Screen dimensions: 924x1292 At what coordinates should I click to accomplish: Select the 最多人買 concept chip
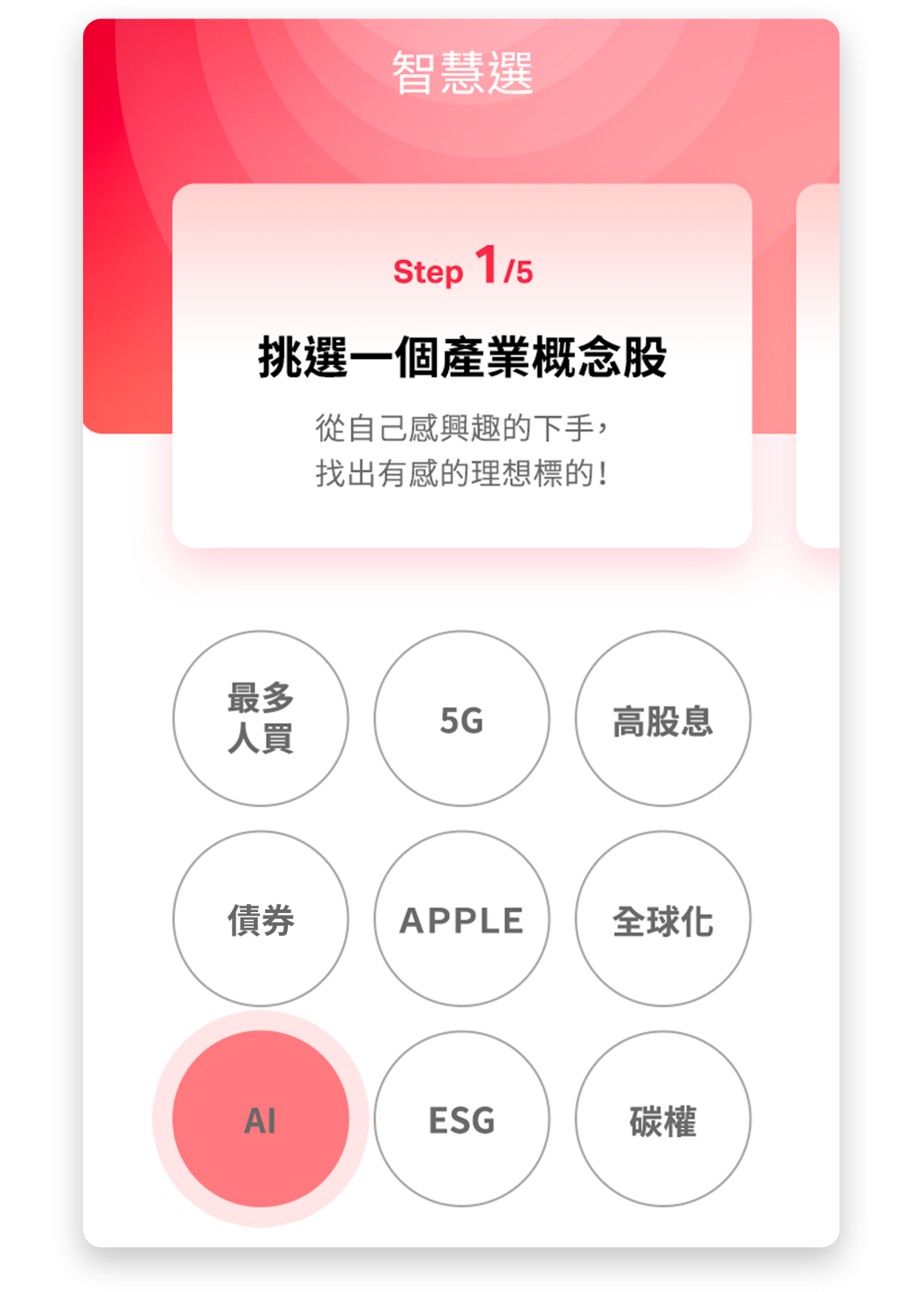point(261,719)
